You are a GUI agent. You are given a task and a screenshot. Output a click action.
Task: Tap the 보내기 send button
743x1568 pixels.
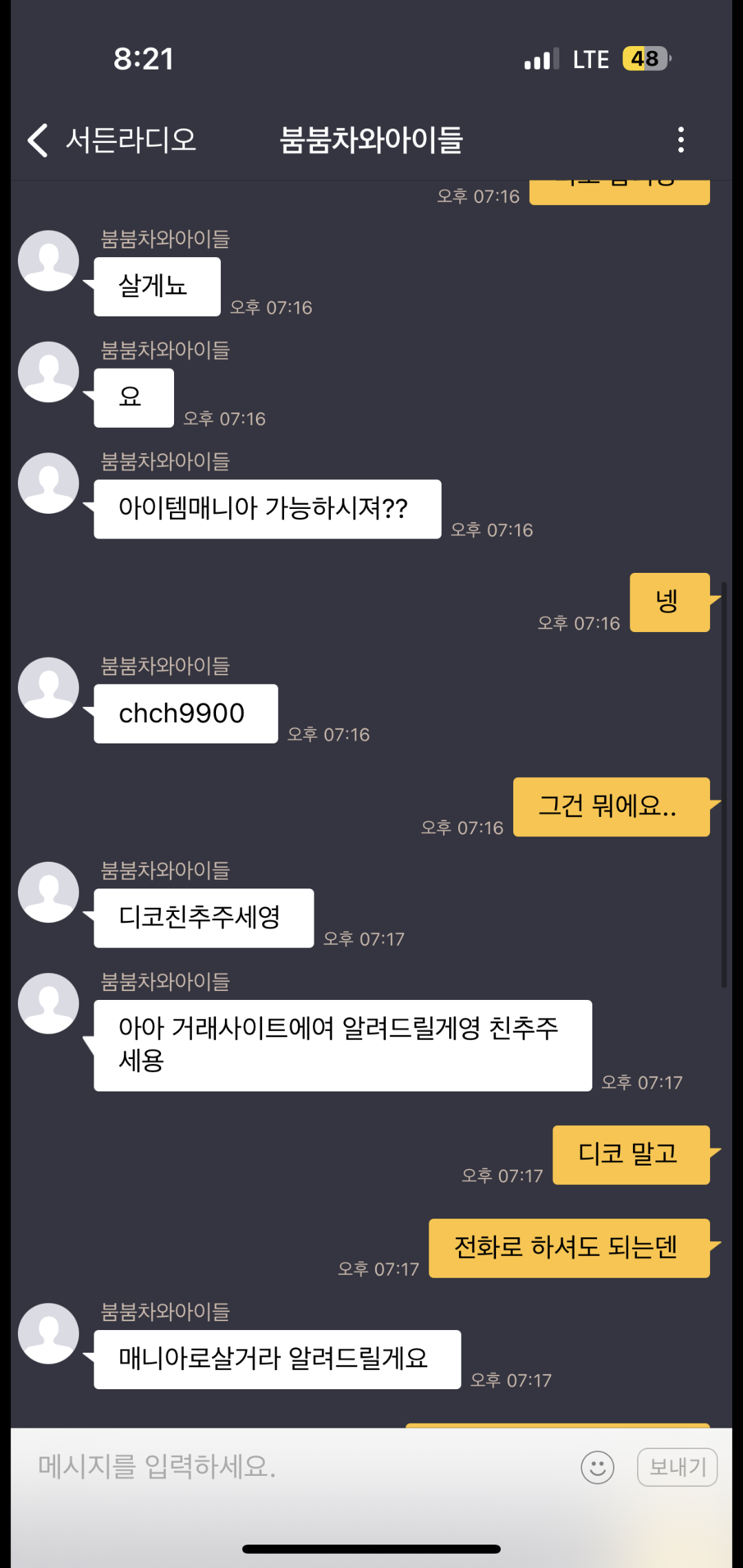(677, 1467)
